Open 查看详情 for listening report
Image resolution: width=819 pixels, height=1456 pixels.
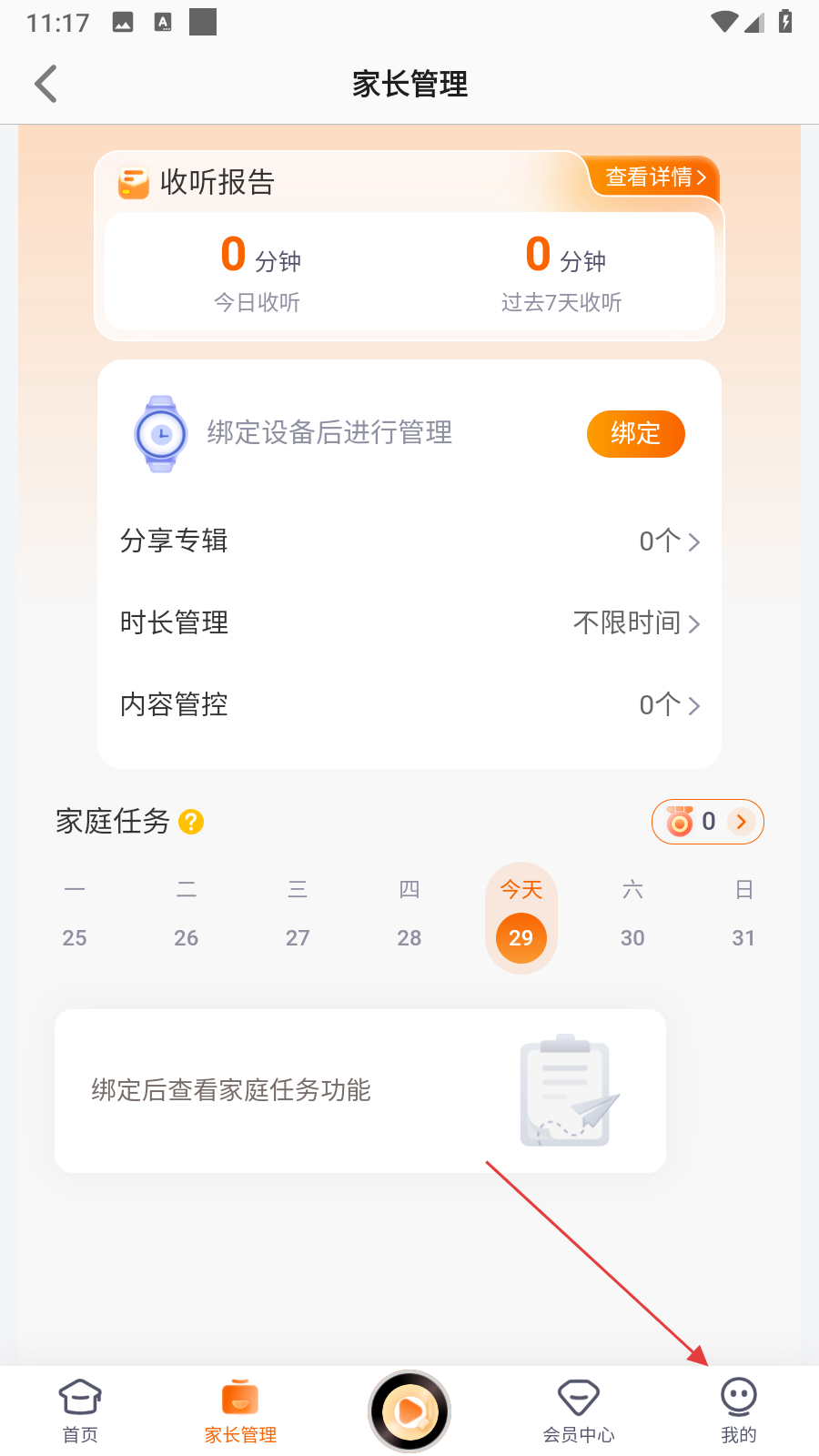[655, 177]
